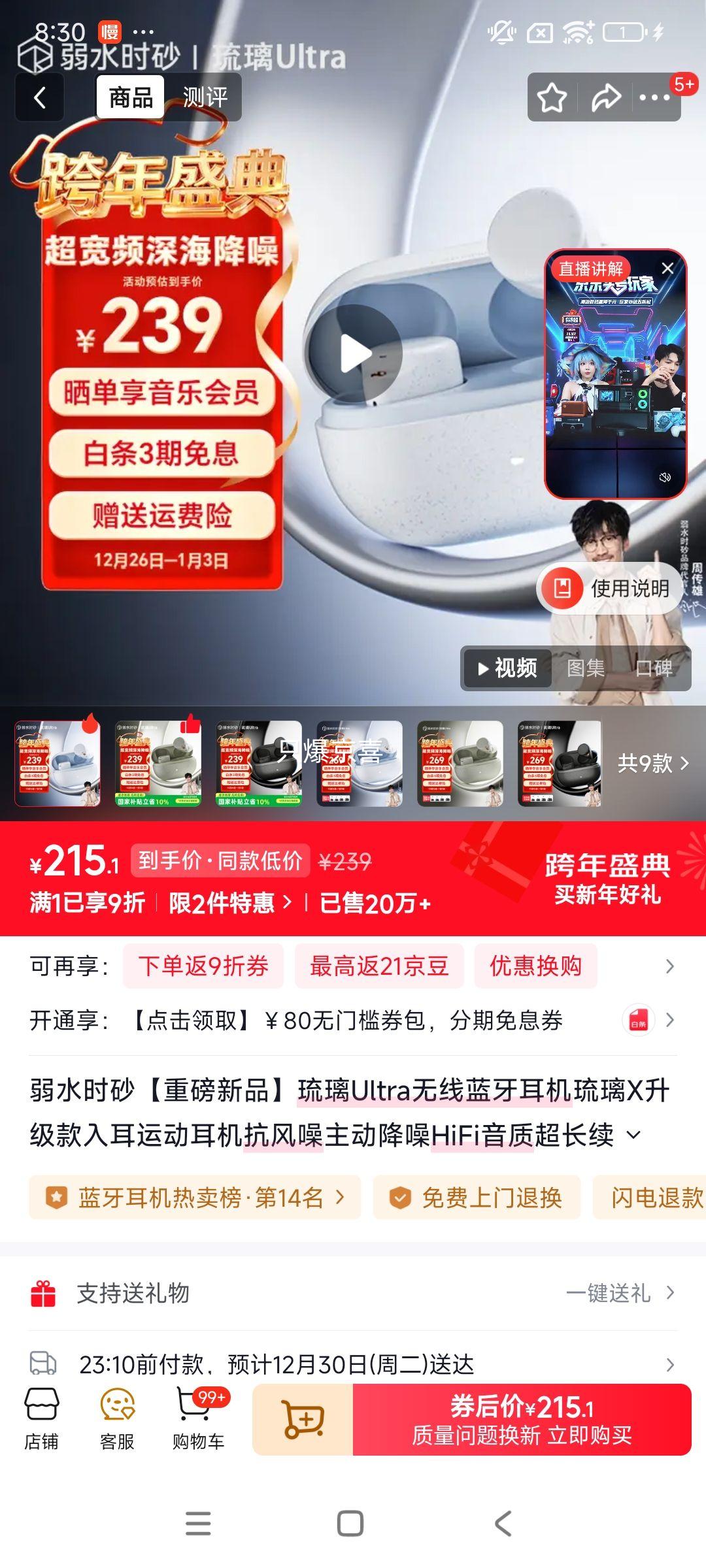Tap the back arrow at top left
The image size is (706, 1568).
pyautogui.click(x=39, y=97)
